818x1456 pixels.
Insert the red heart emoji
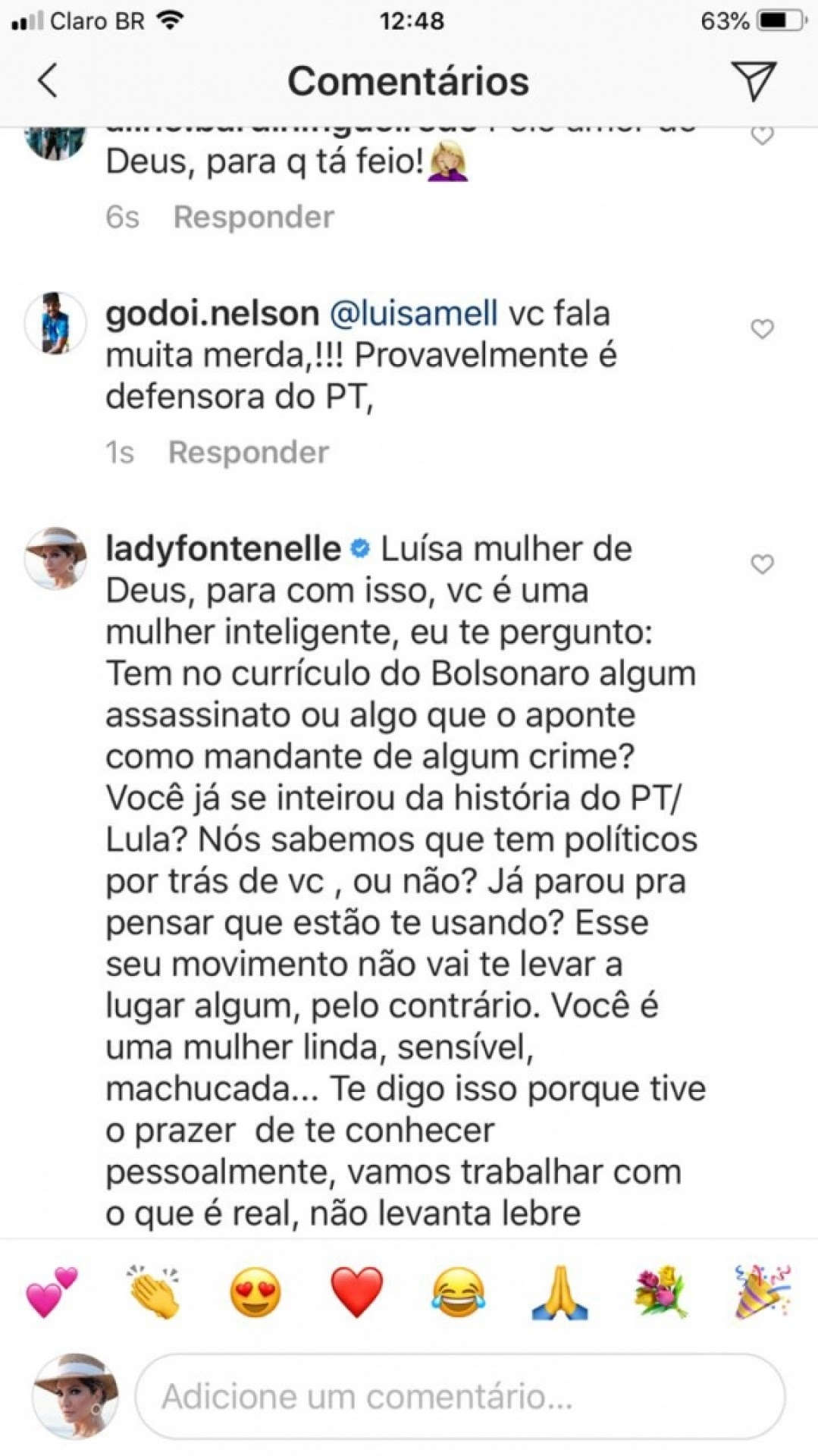[357, 1292]
